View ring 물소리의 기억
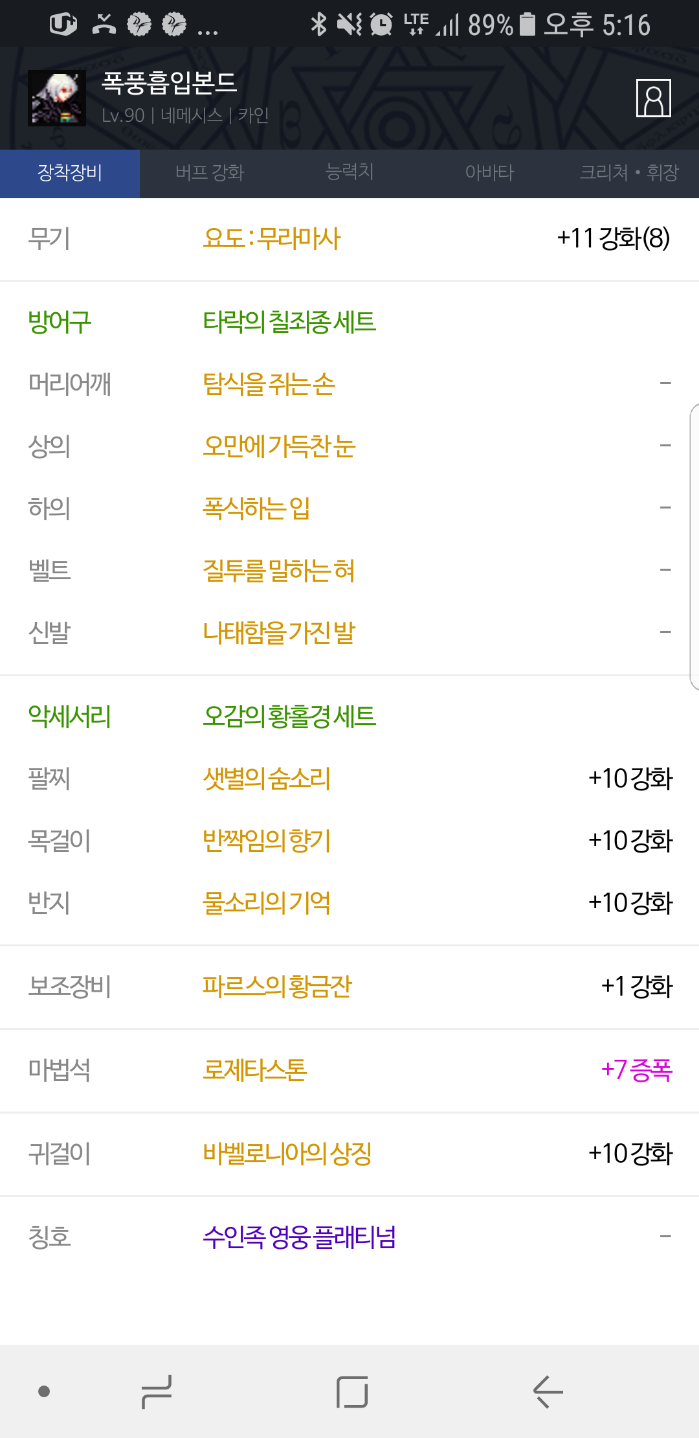The height and width of the screenshot is (1438, 699). tap(266, 903)
